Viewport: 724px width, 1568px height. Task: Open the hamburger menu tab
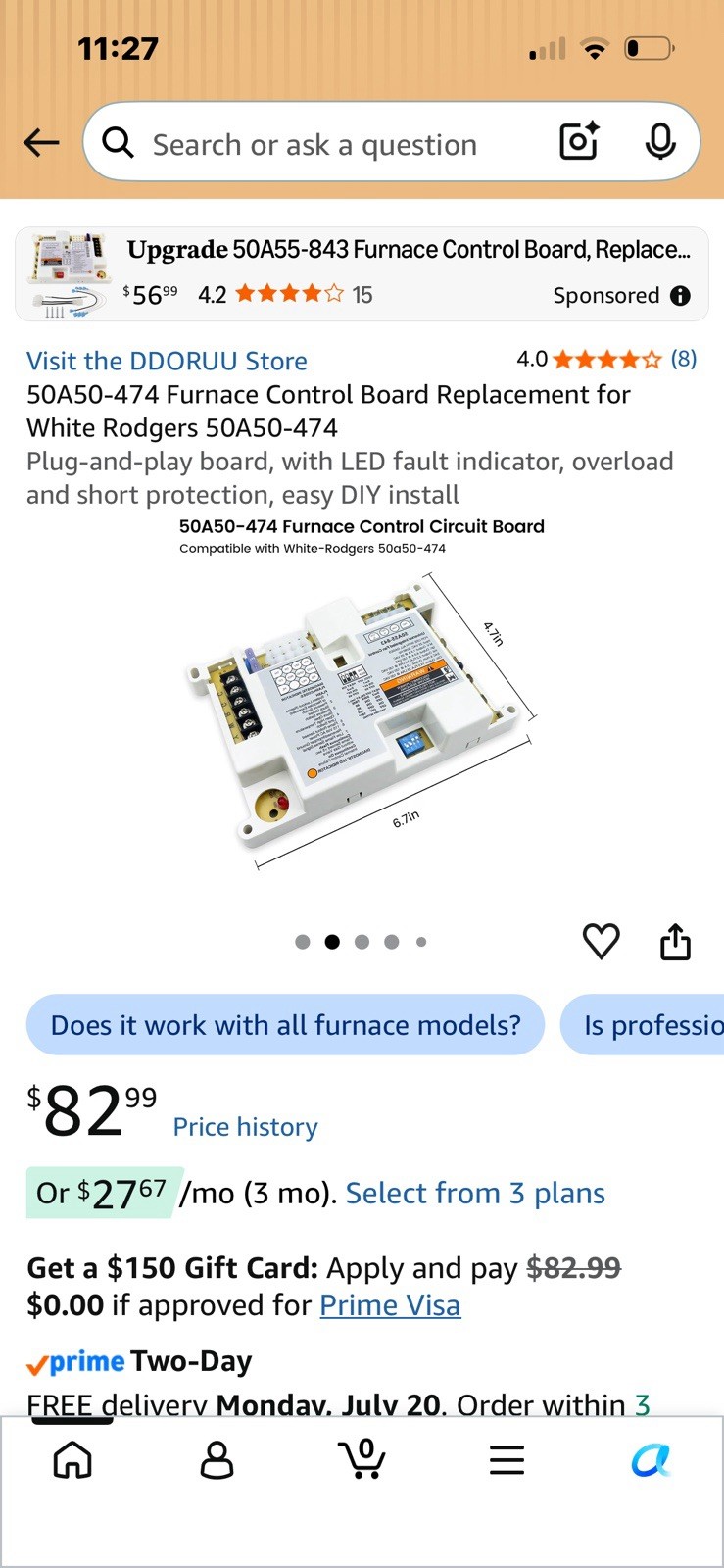(507, 1460)
